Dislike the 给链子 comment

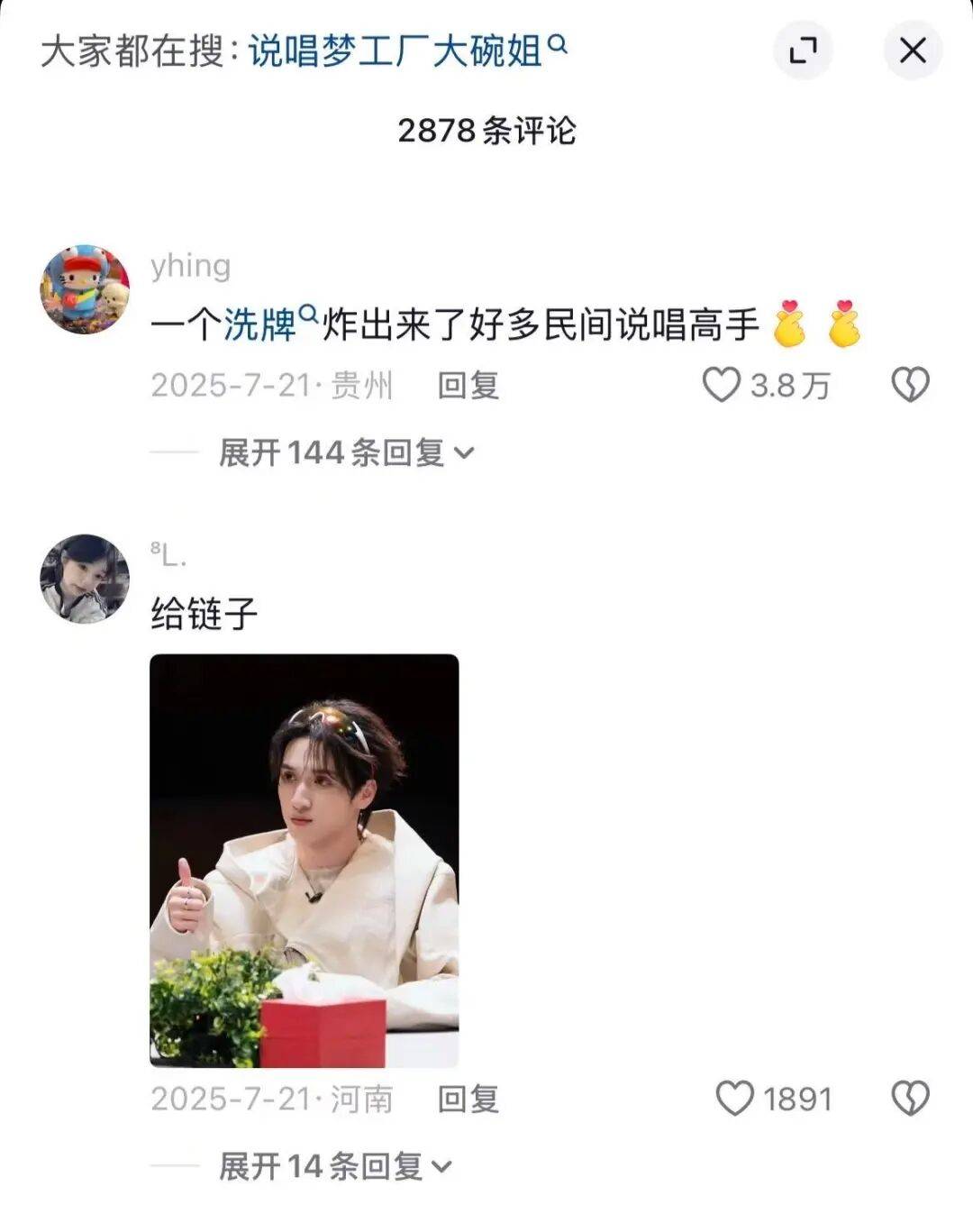(910, 1099)
